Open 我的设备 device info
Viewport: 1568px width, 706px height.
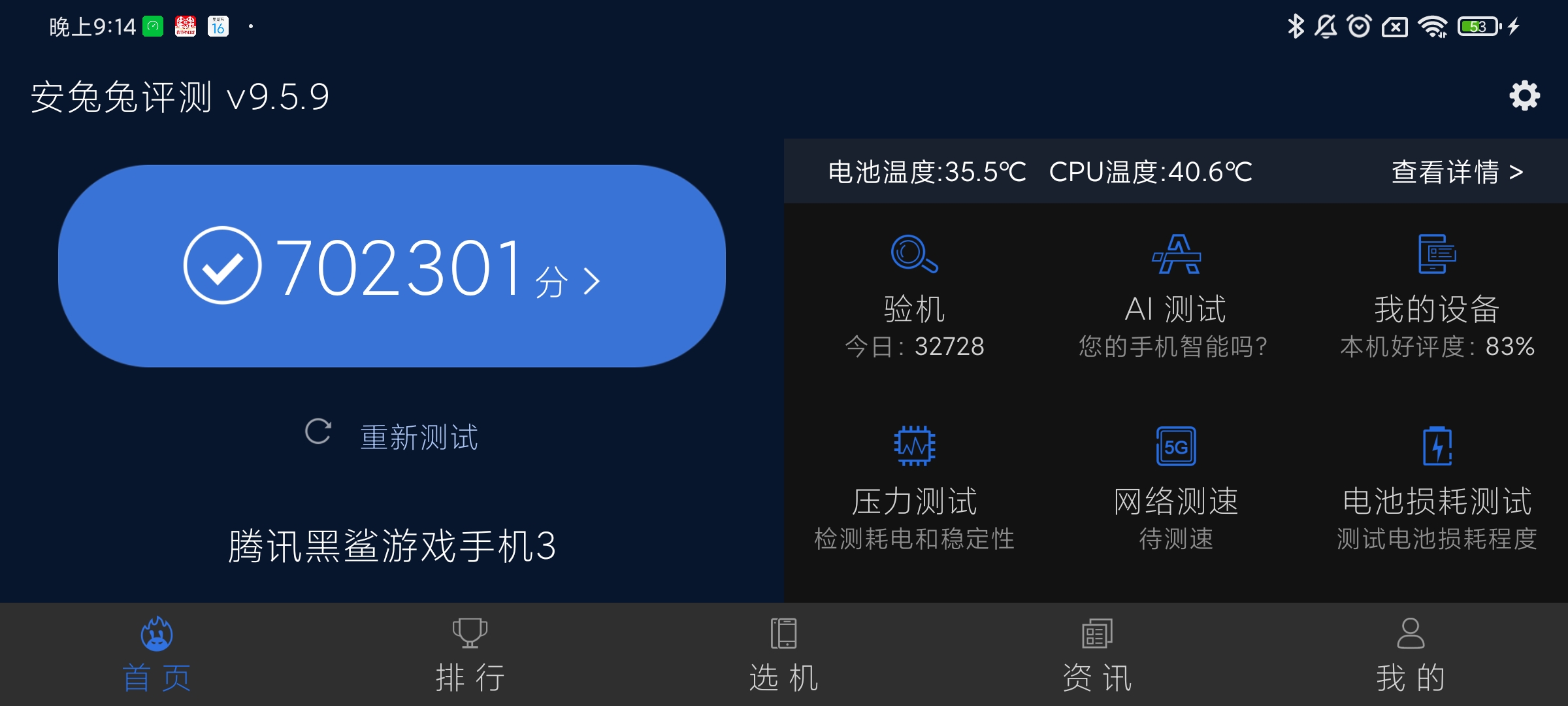point(1437,294)
